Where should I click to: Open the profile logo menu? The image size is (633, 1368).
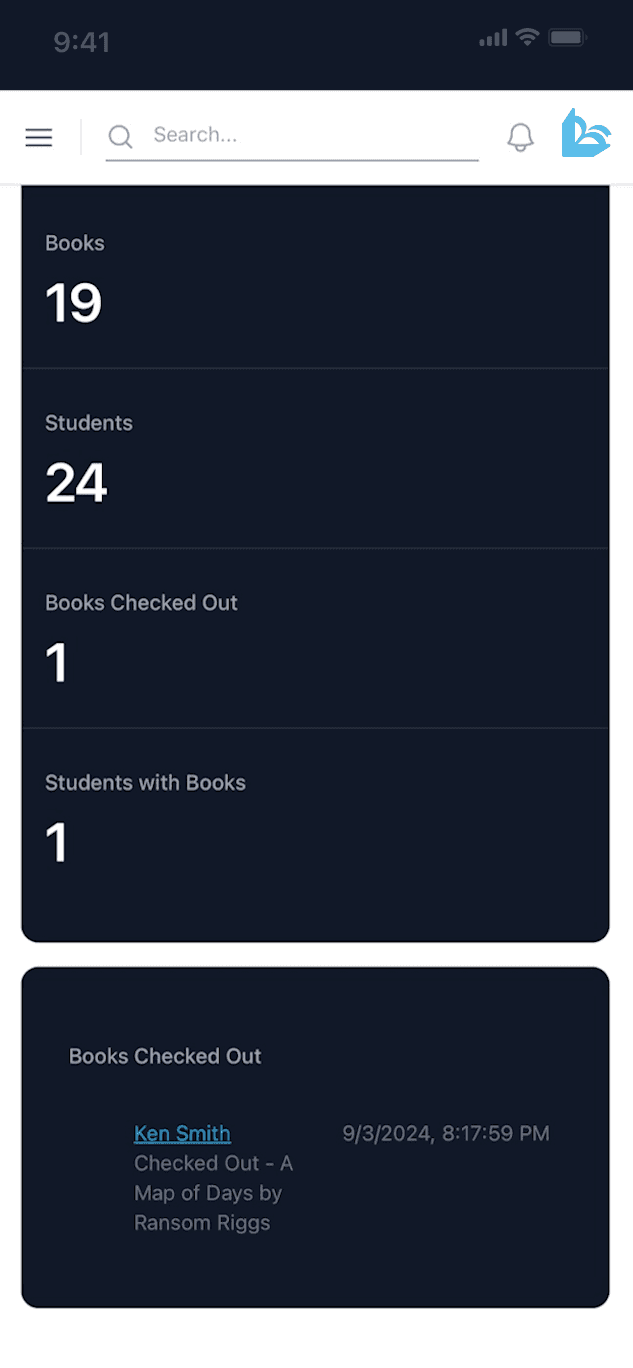pyautogui.click(x=585, y=134)
